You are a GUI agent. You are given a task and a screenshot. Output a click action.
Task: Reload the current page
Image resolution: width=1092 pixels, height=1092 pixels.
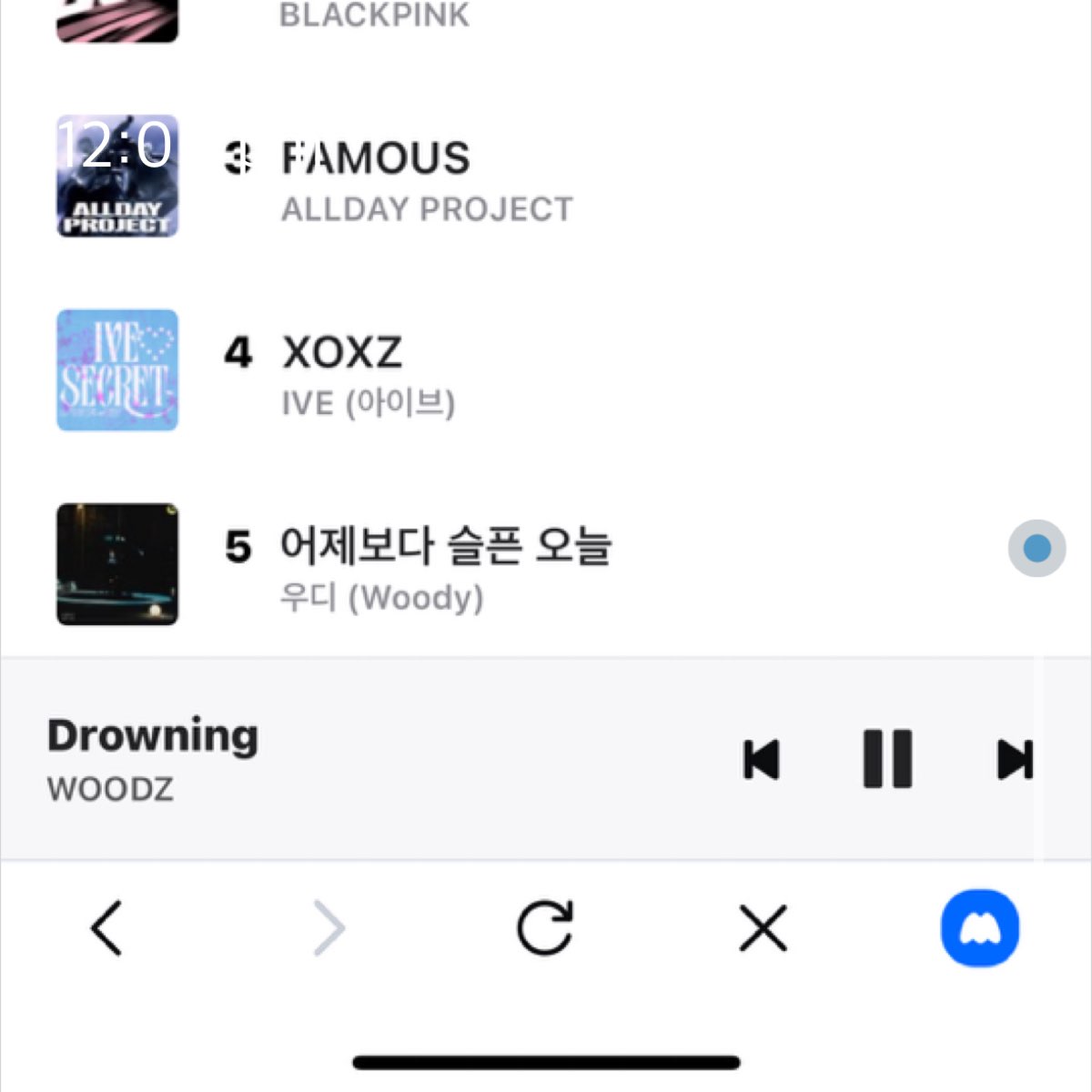pos(544,929)
